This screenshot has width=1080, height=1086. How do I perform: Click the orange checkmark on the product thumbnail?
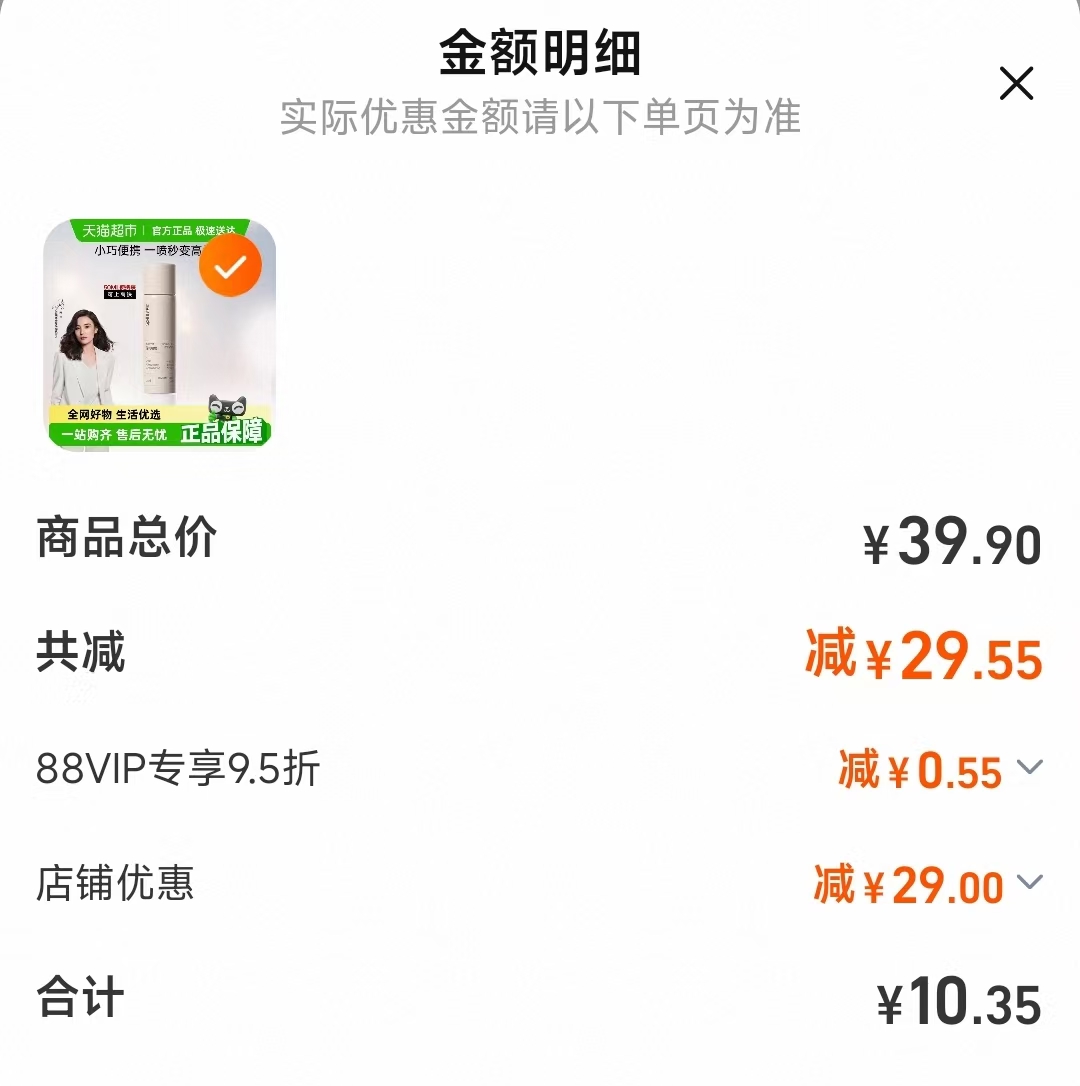tap(230, 264)
